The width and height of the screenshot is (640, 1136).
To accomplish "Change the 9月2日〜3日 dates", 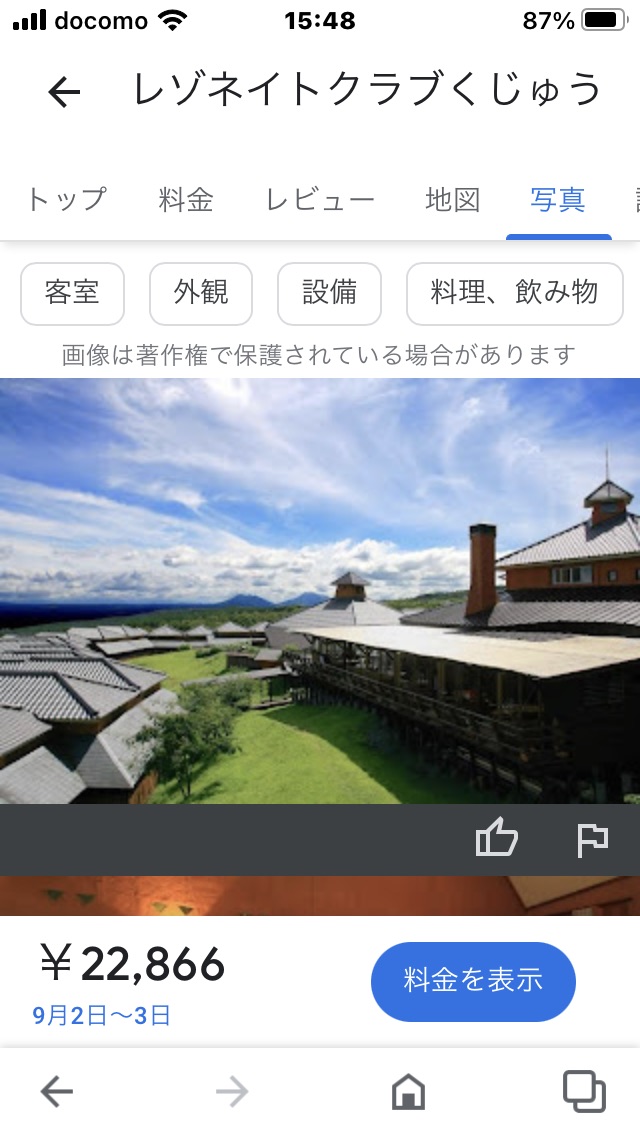I will (x=102, y=1016).
